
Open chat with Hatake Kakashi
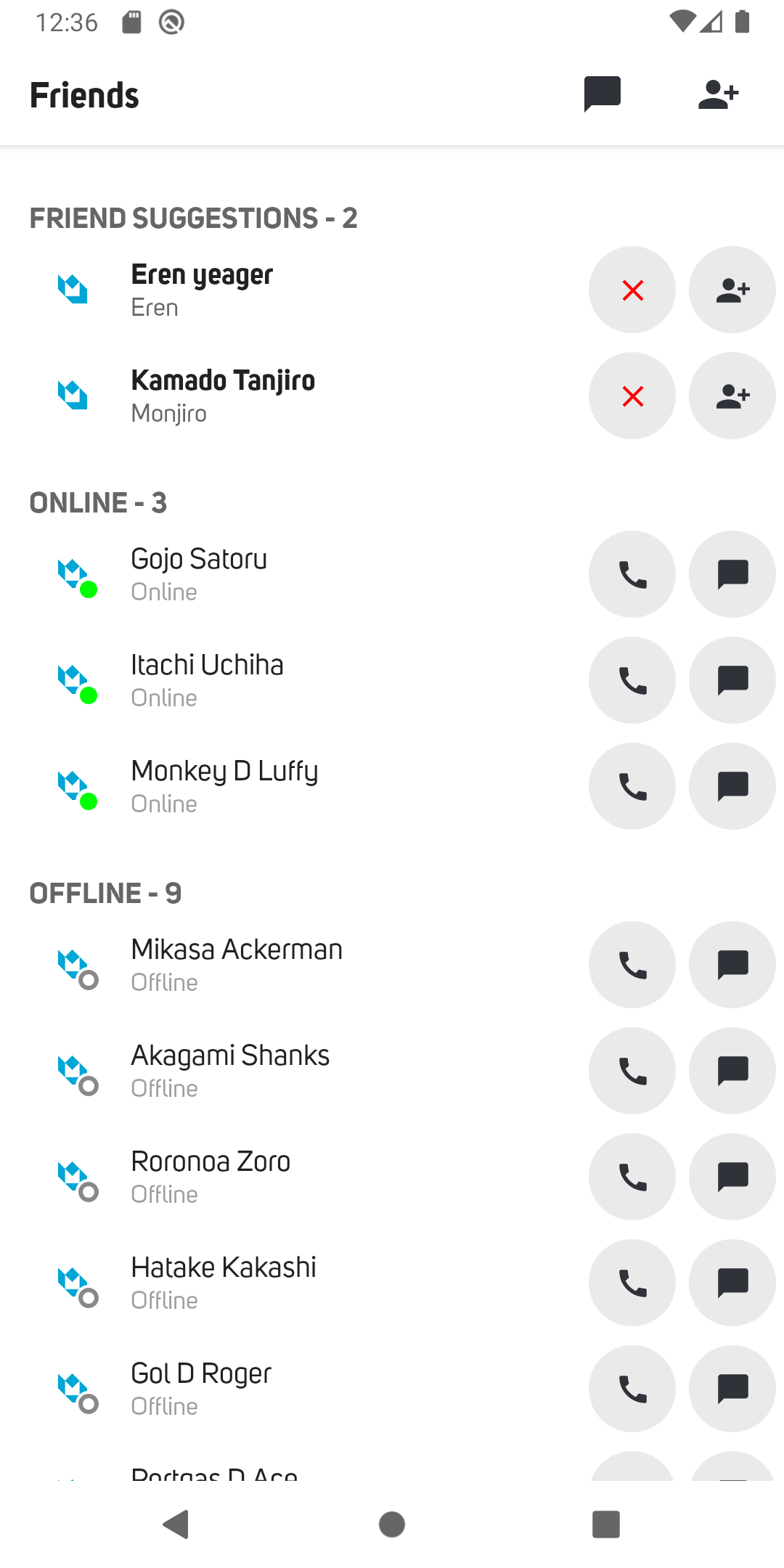[x=732, y=1283]
